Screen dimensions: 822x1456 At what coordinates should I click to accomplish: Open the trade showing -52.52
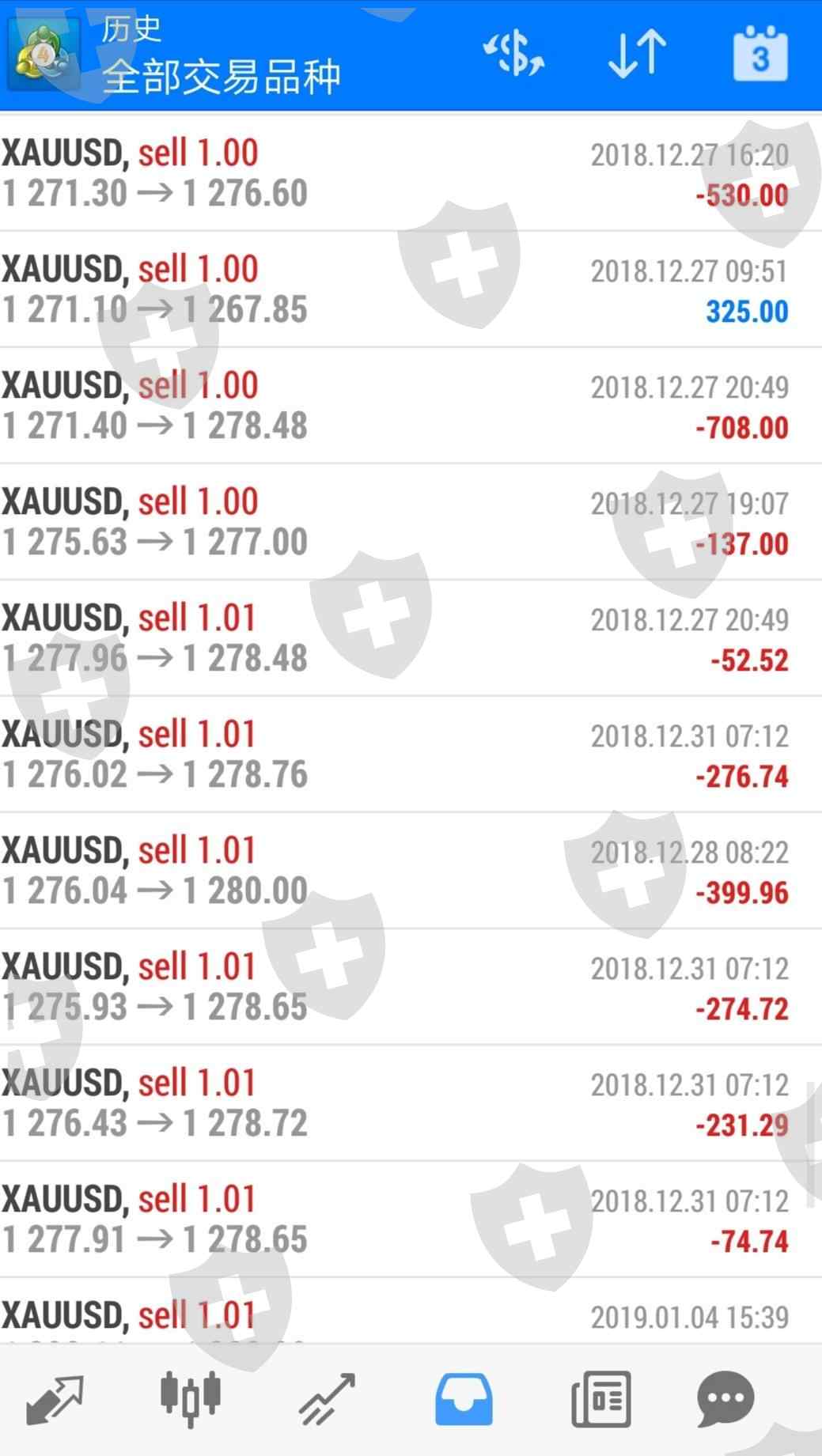[396, 638]
